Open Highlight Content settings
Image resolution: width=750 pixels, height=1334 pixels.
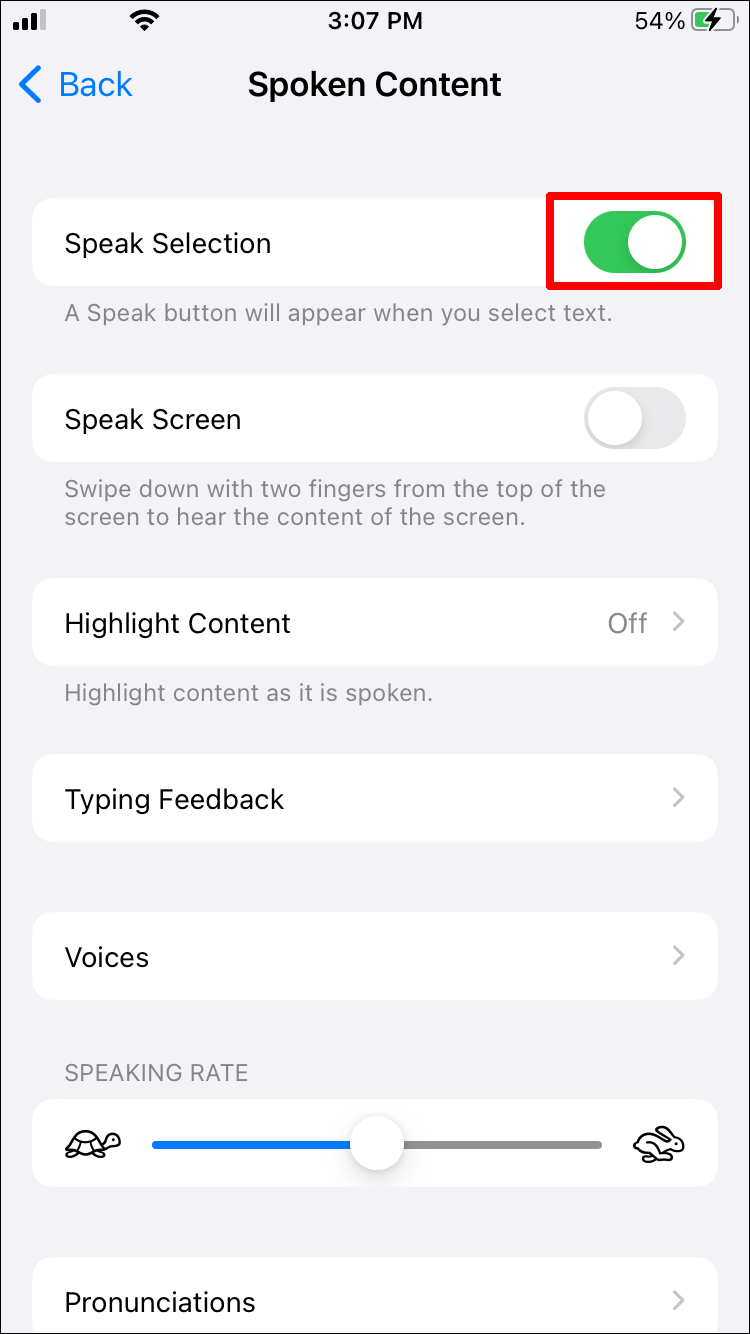375,623
